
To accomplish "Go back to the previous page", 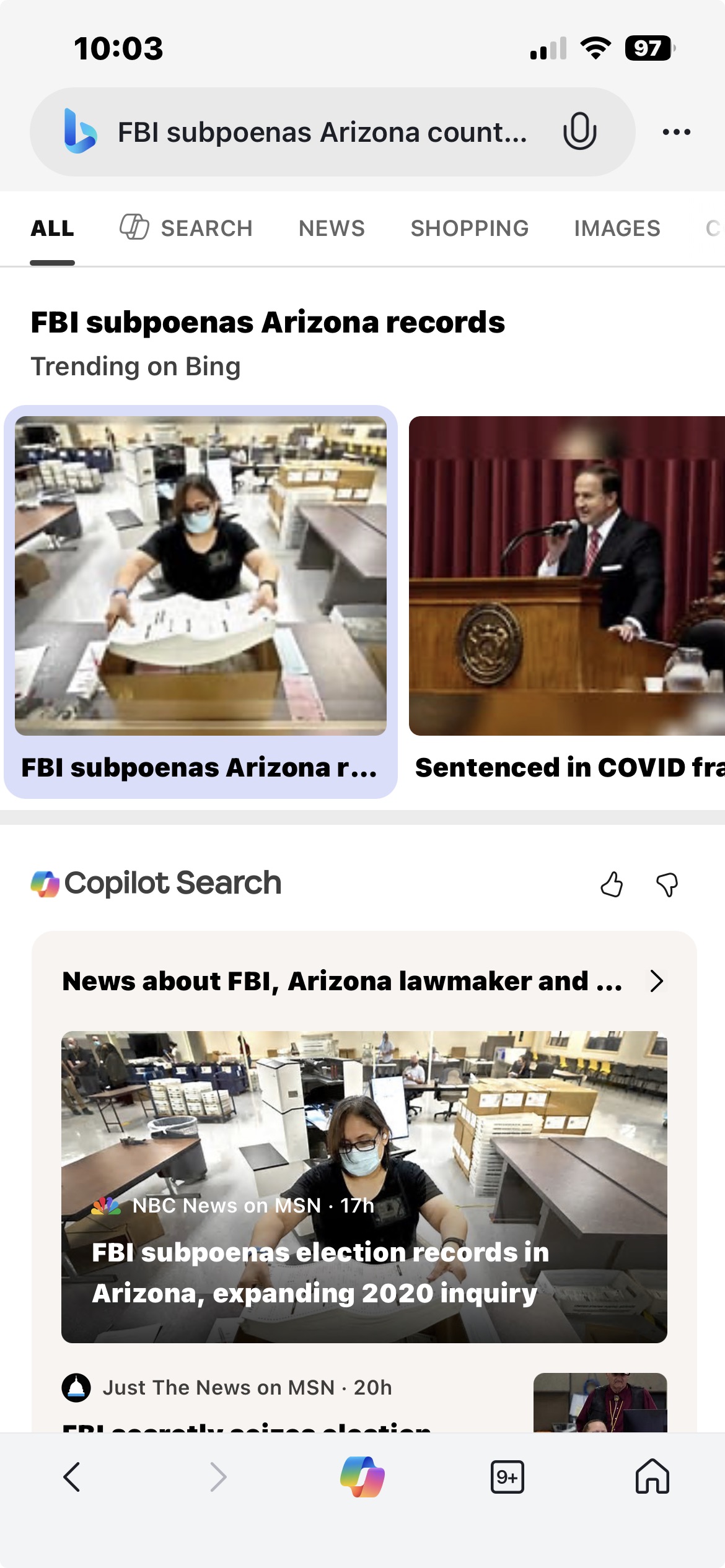I will tap(72, 1477).
